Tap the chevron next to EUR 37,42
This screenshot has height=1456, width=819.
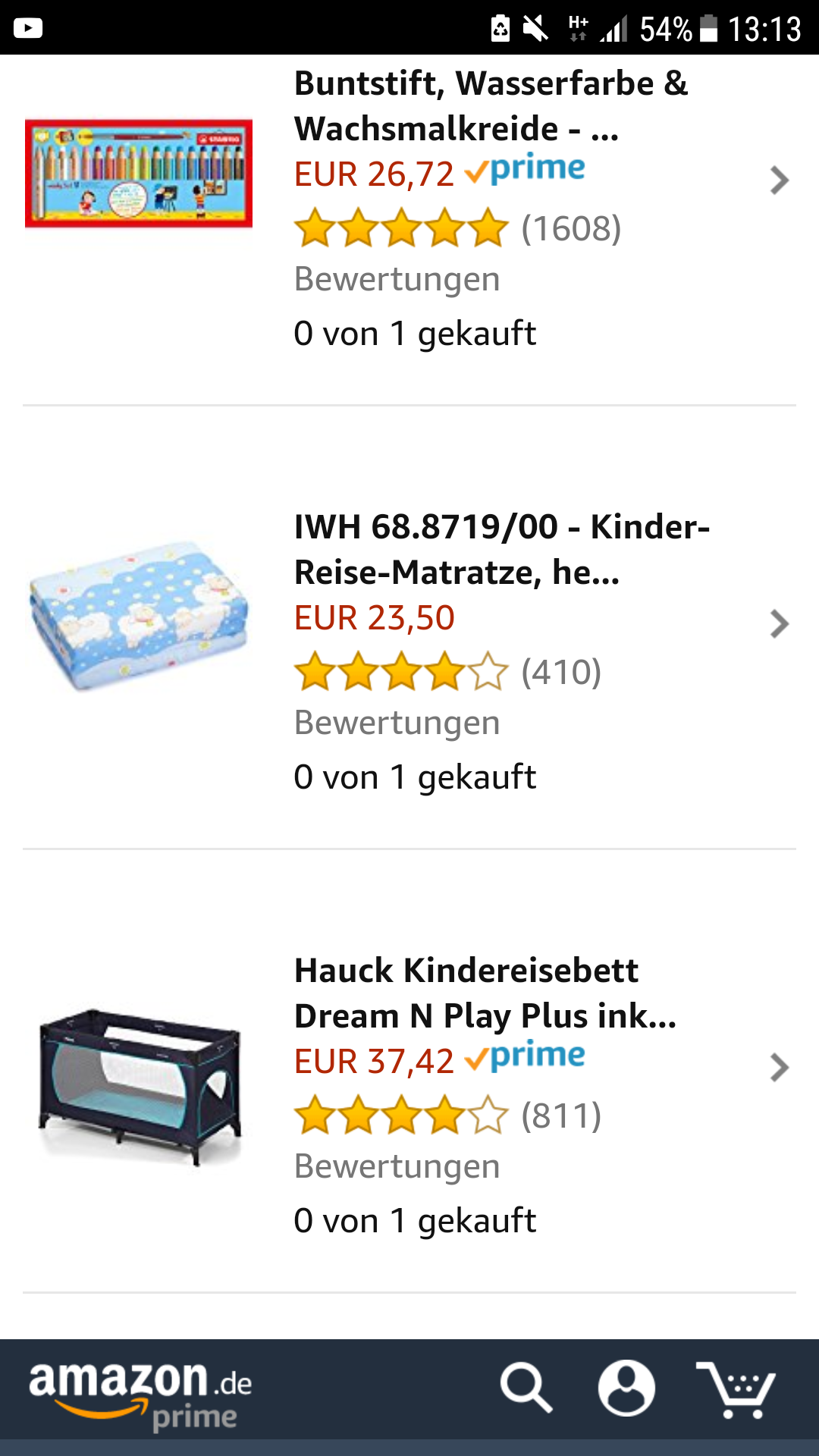click(779, 1068)
